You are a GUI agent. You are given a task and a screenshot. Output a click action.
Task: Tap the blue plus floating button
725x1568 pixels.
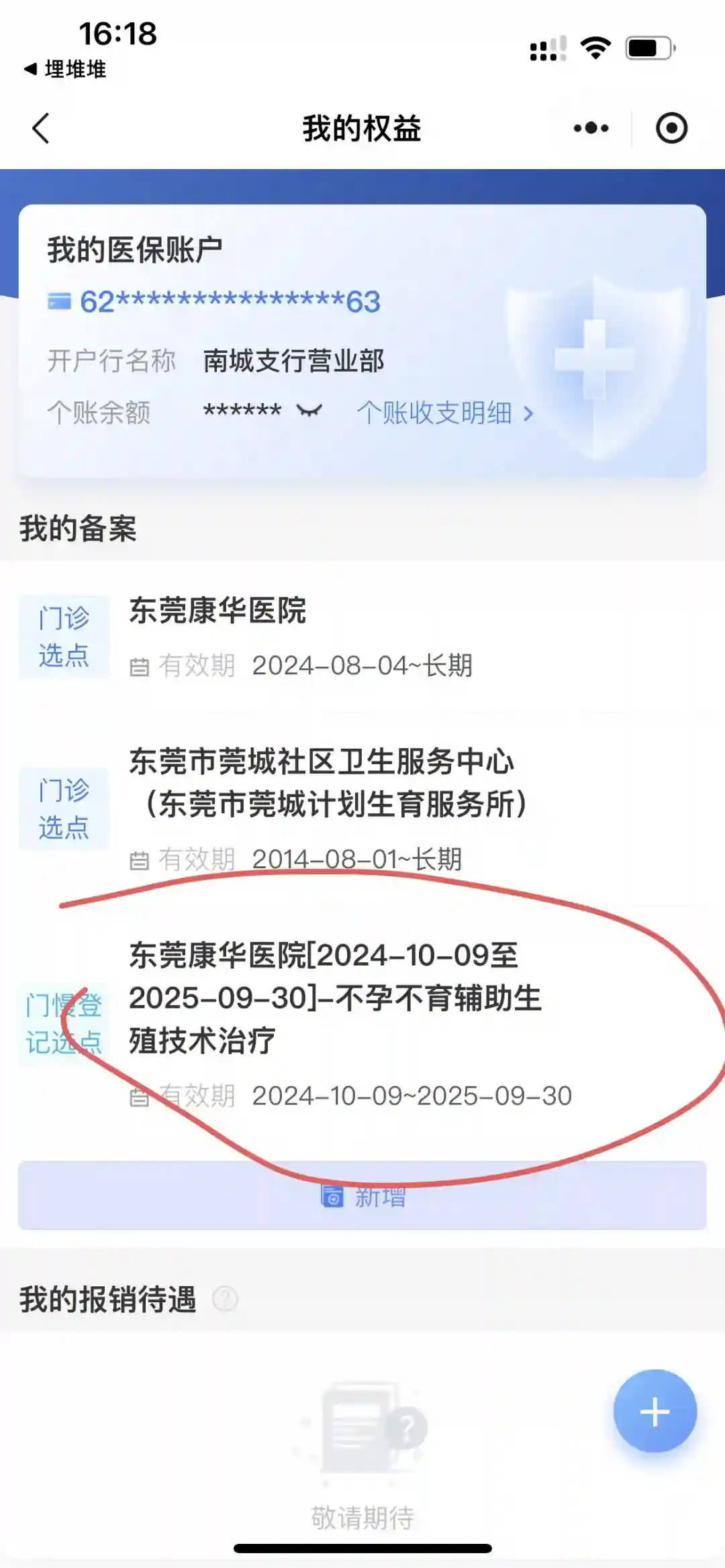tap(655, 1412)
